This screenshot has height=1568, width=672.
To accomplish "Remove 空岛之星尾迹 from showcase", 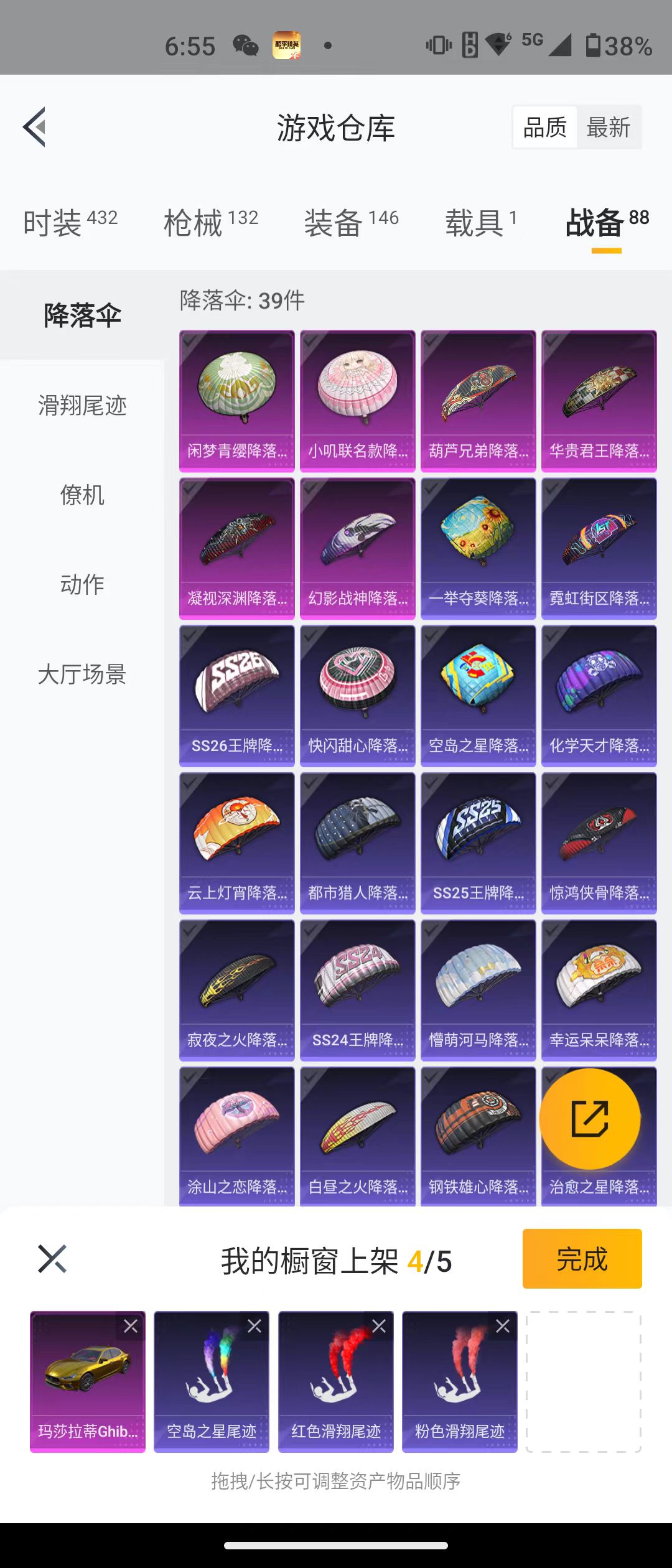I will tap(254, 1326).
